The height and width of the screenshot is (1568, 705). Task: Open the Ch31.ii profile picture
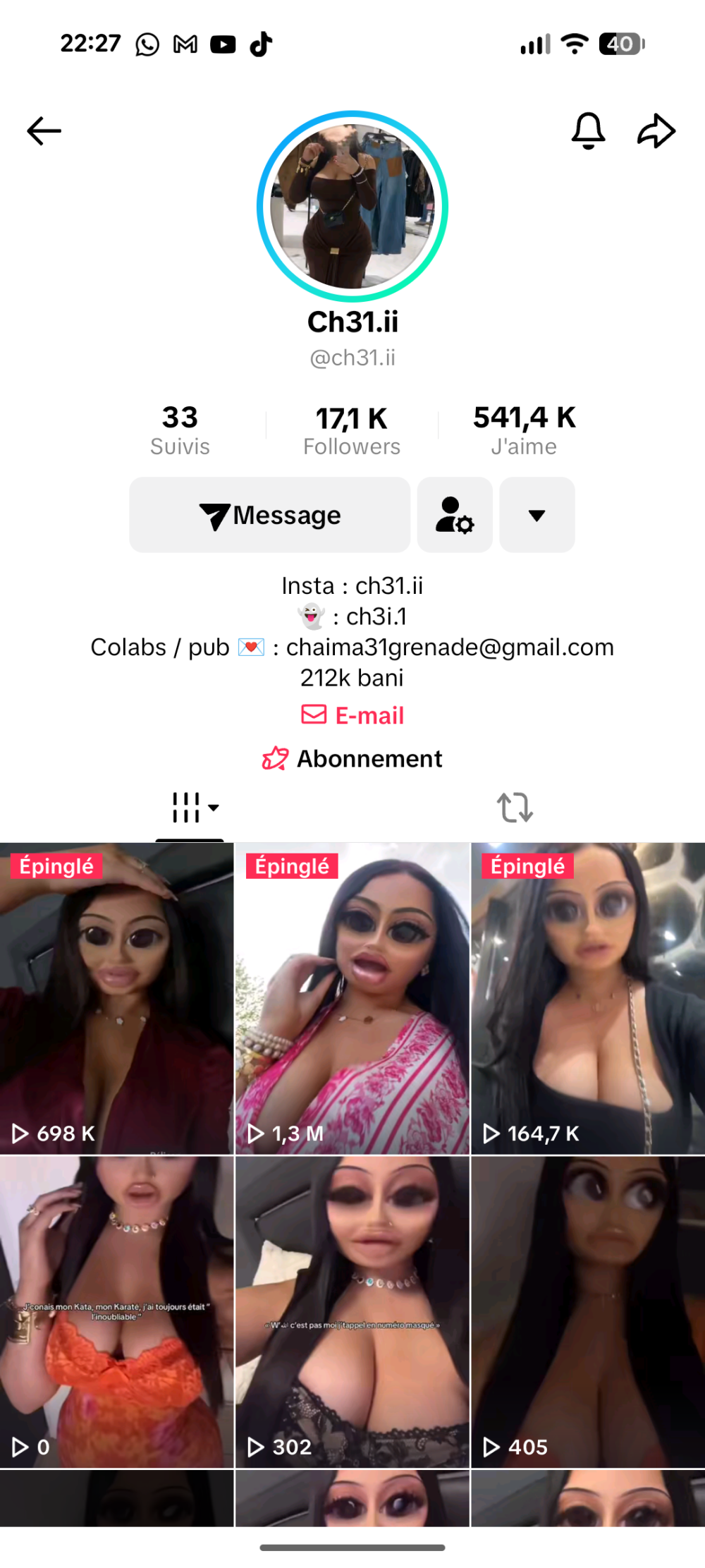pos(352,206)
